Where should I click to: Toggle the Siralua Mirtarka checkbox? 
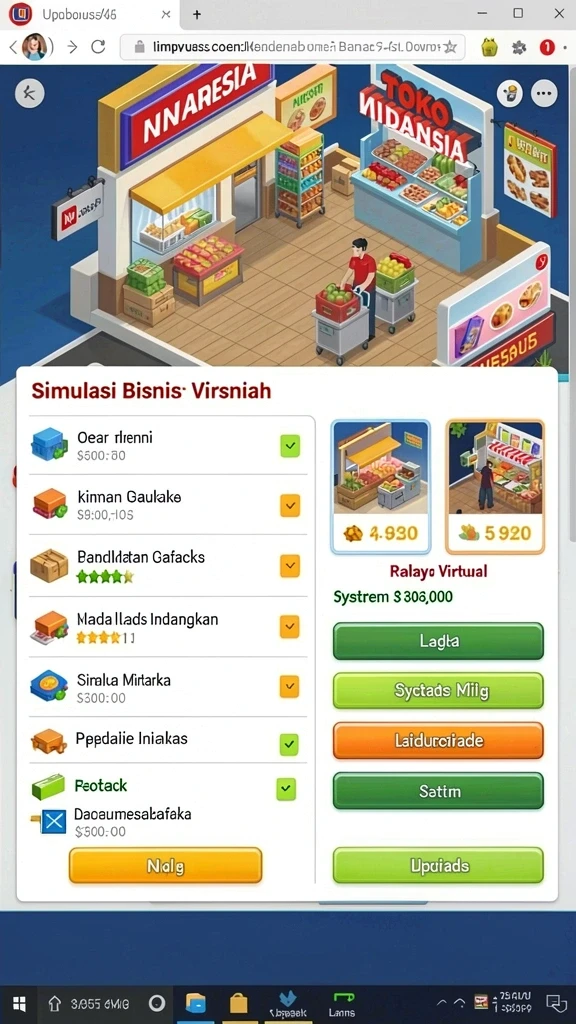pos(290,686)
